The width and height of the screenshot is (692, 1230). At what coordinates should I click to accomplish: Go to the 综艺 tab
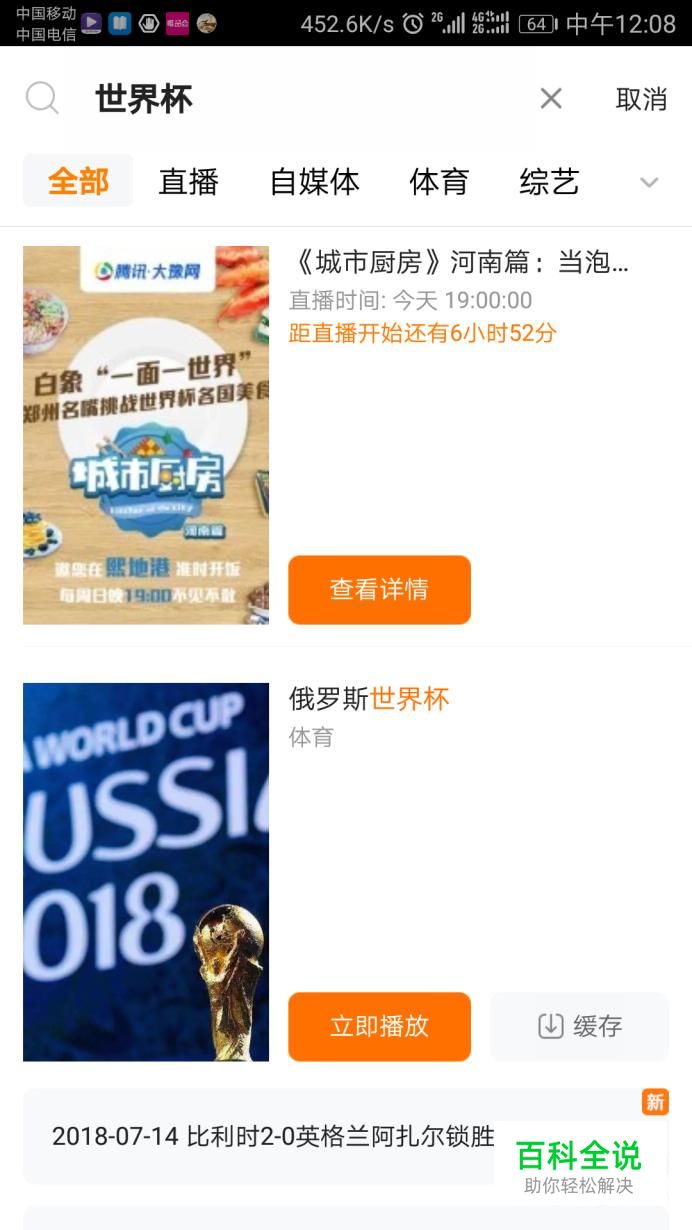pyautogui.click(x=549, y=182)
